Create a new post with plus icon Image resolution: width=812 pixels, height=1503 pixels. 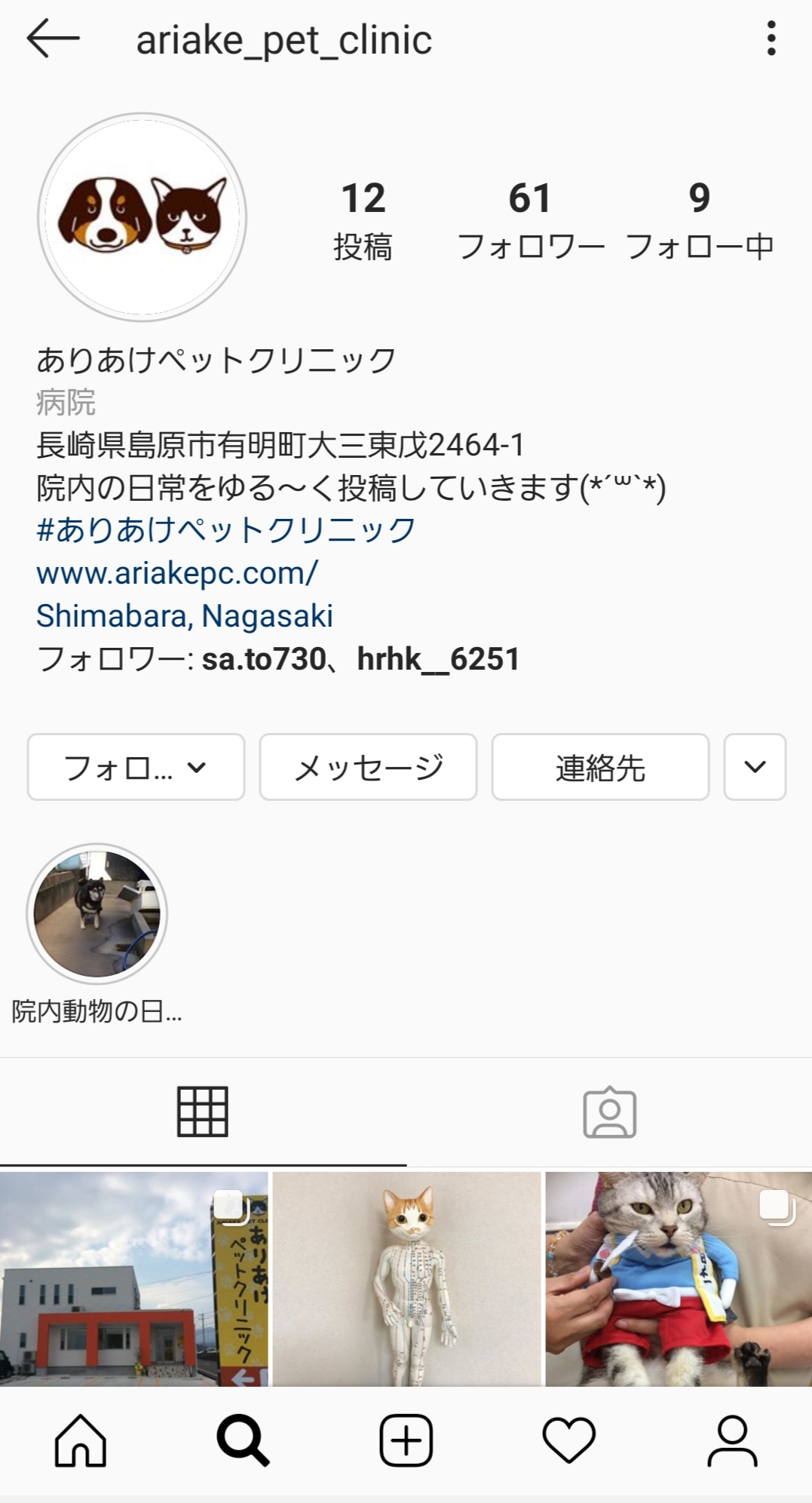[406, 1440]
